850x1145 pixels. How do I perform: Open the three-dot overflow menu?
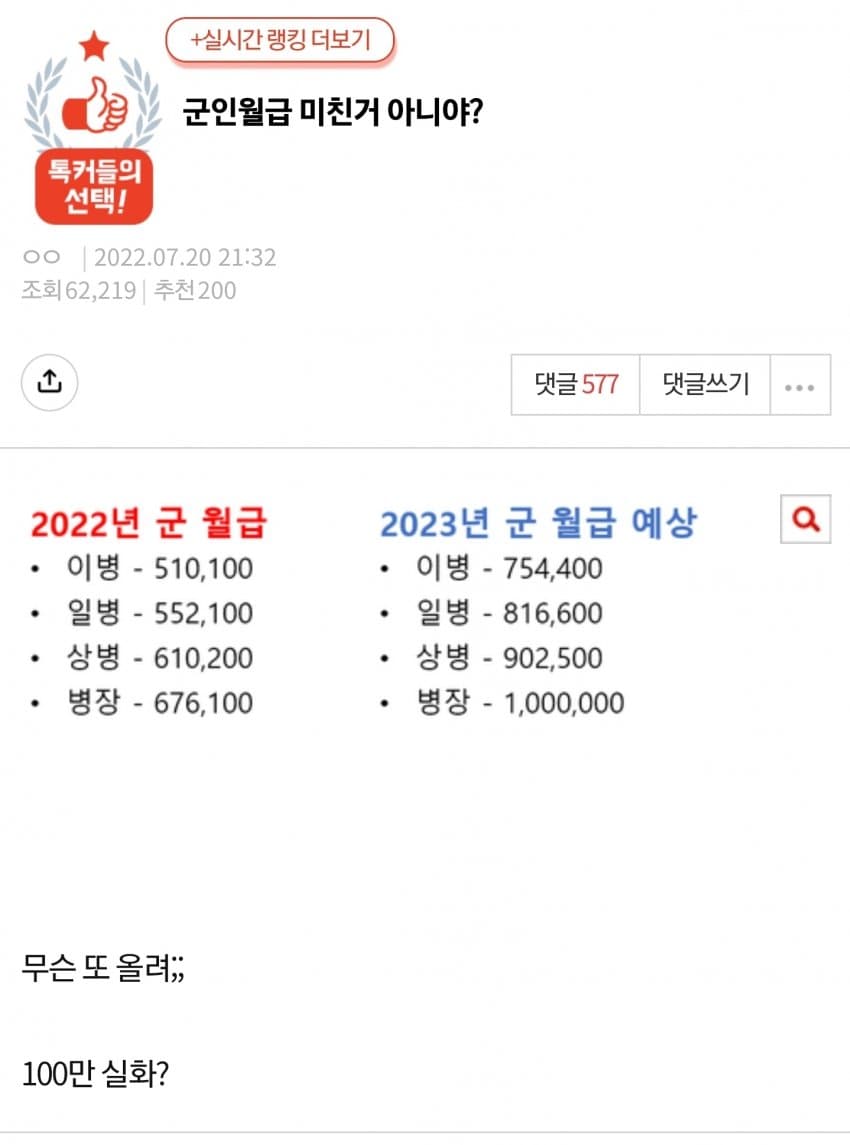pyautogui.click(x=799, y=385)
